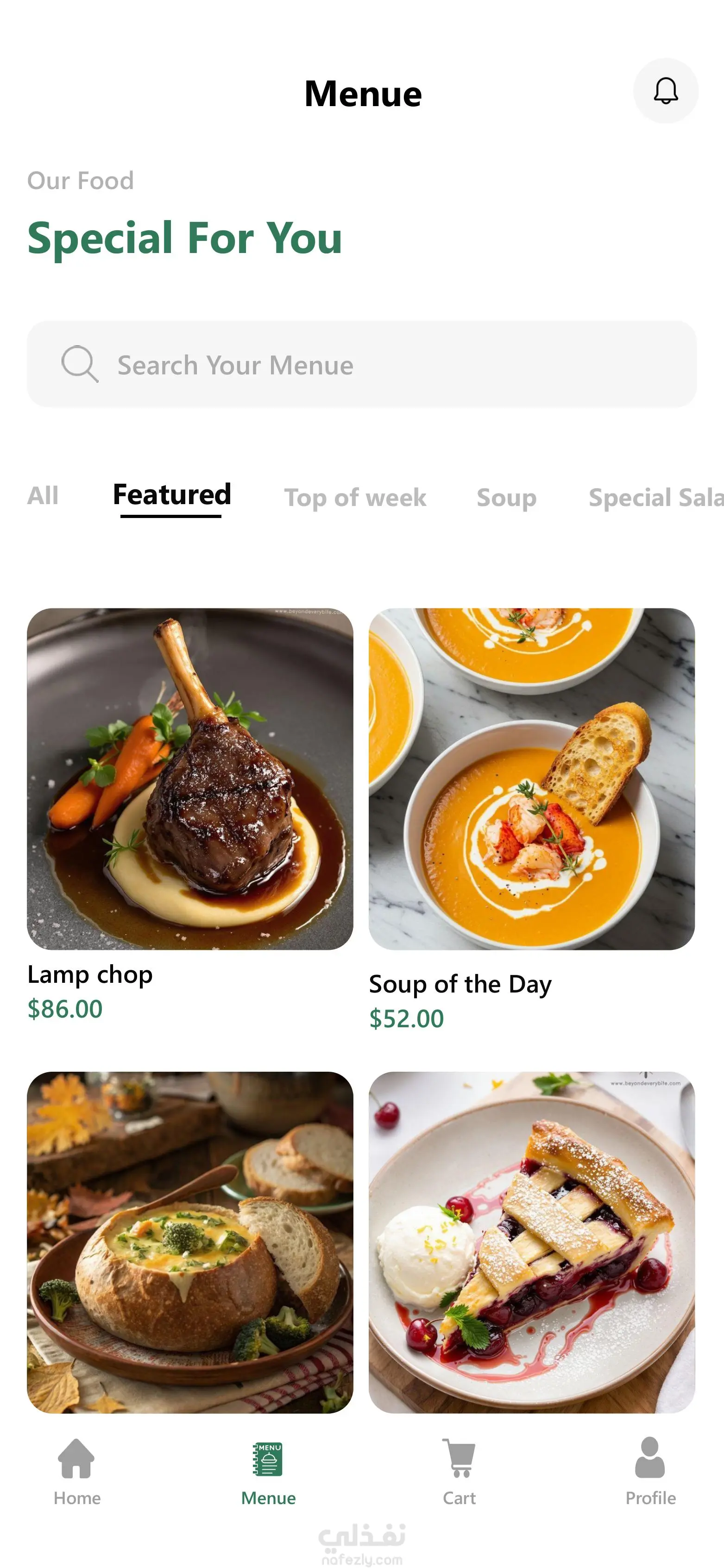
Task: Open the cherry pie dessert card
Action: coord(532,1242)
